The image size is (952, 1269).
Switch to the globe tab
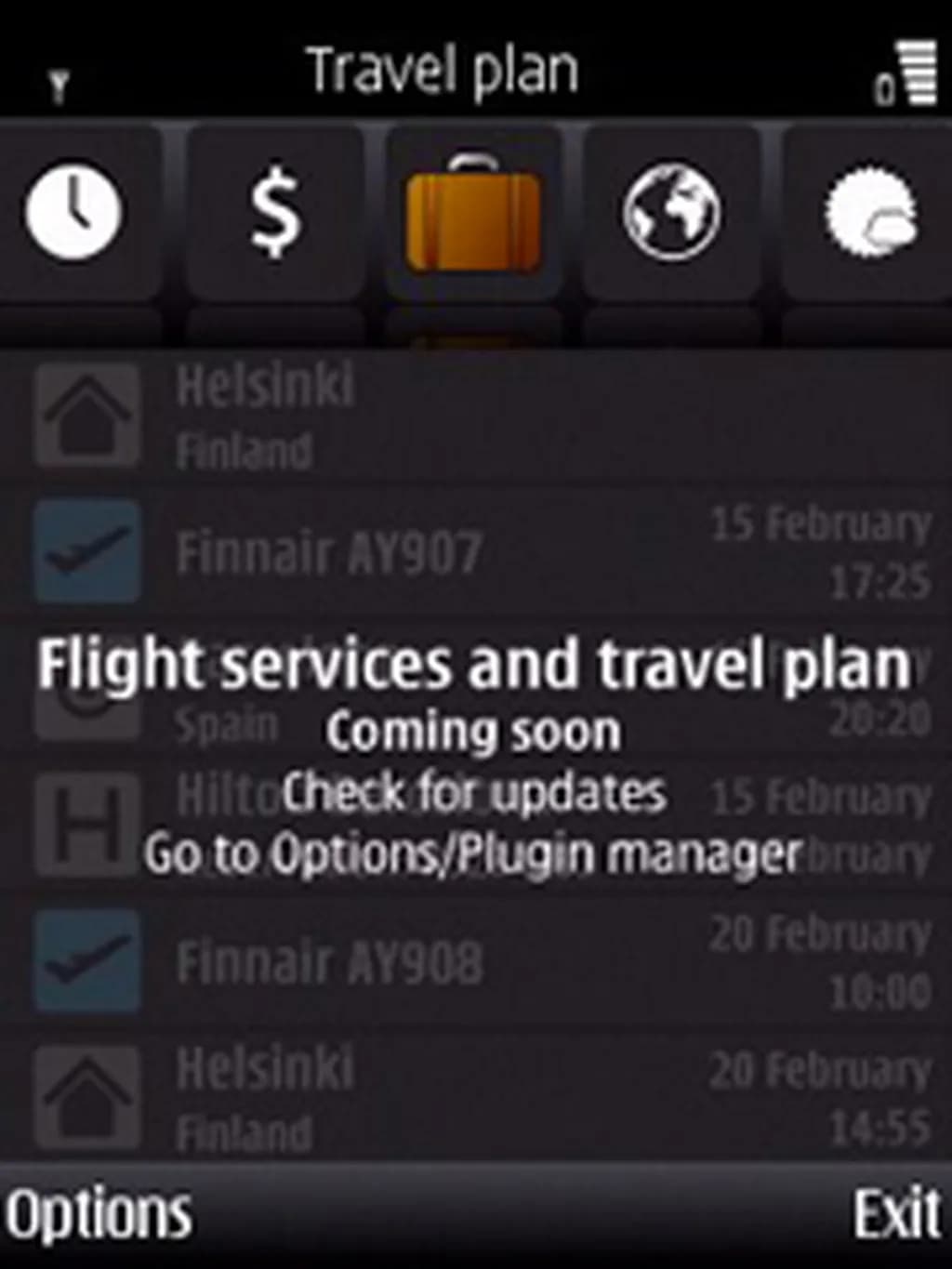(671, 212)
